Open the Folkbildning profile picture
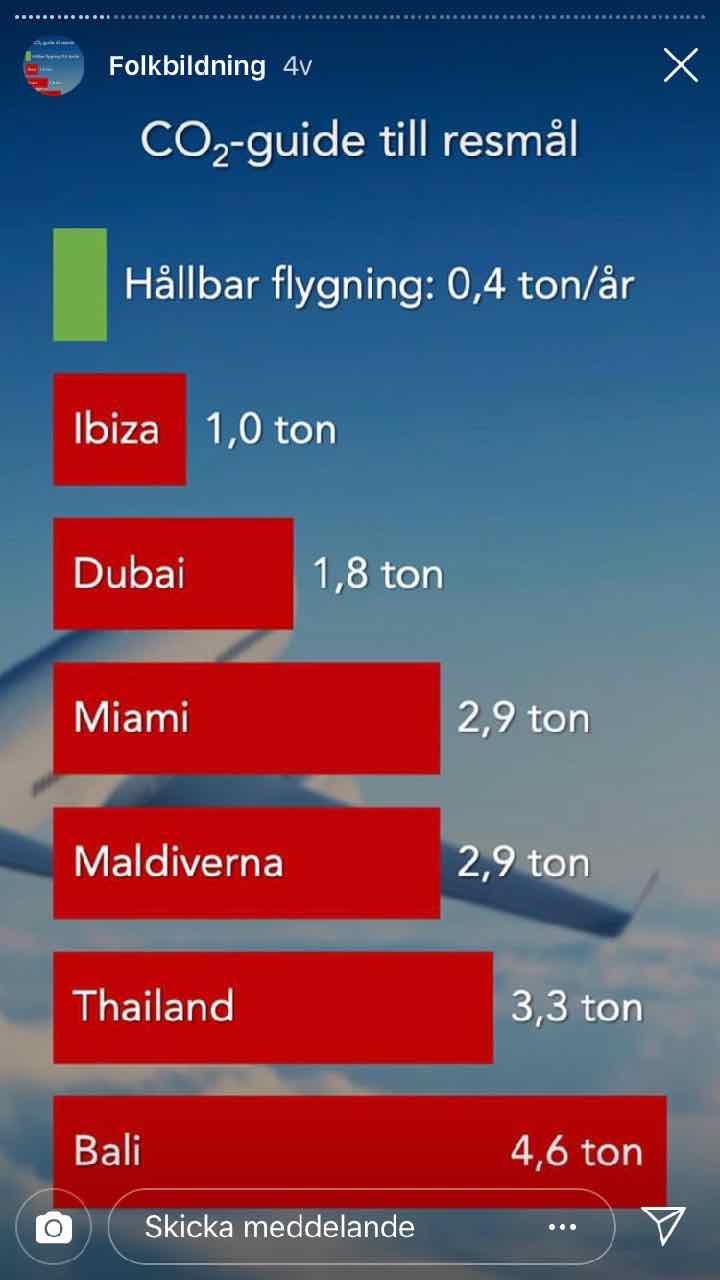 52,67
